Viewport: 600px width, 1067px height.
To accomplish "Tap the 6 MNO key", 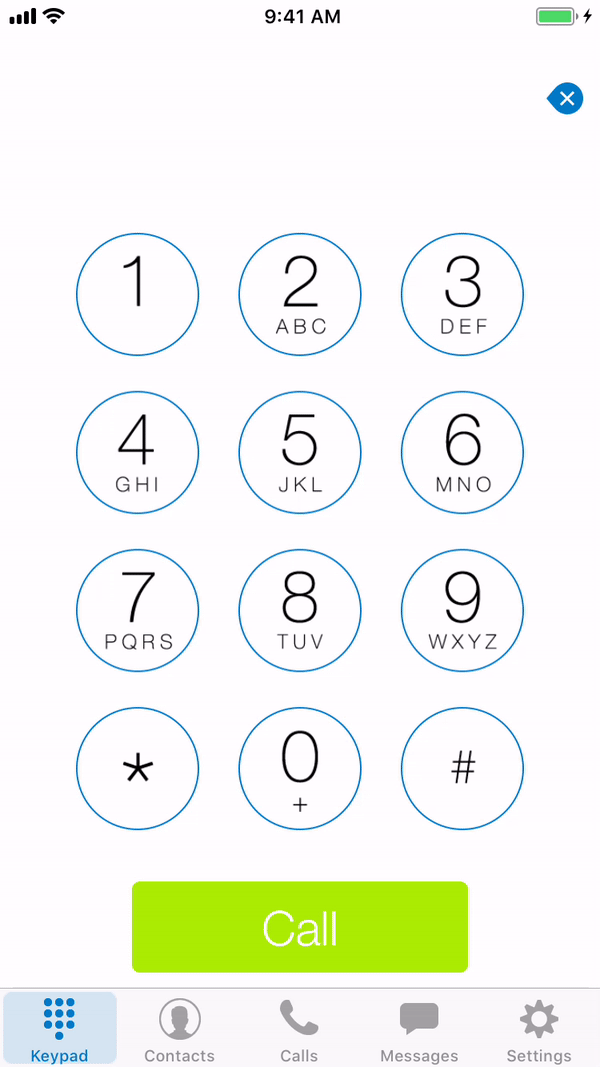I will click(463, 452).
